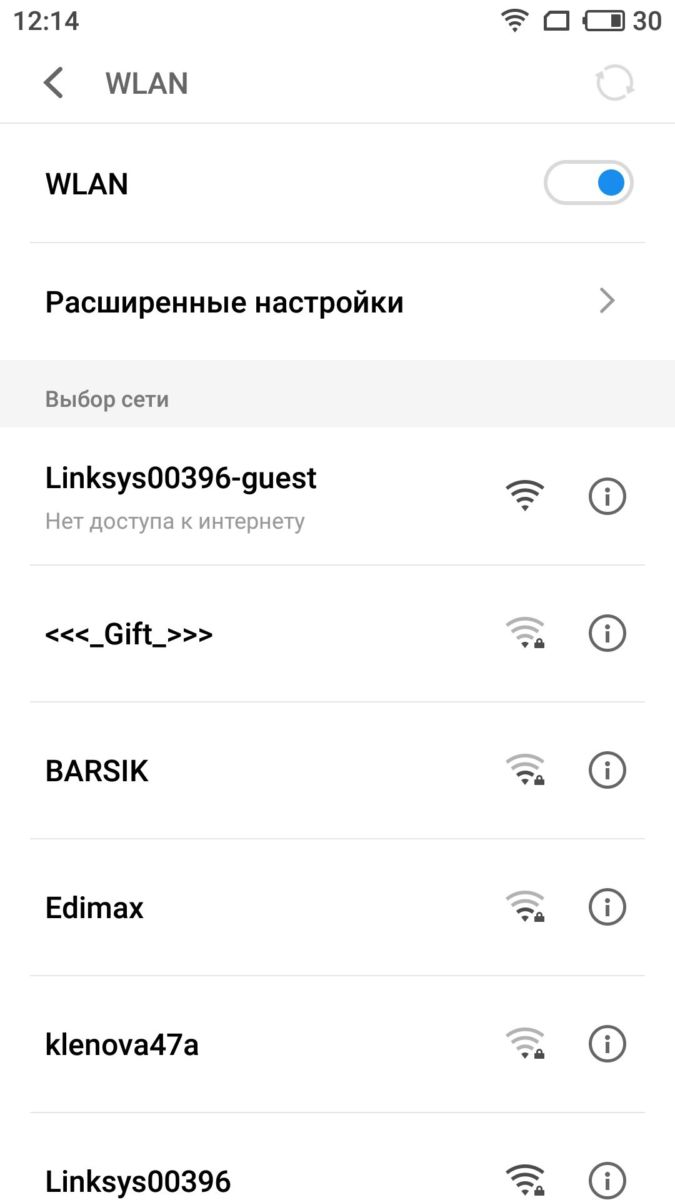The image size is (675, 1200).
Task: Turn off the WLAN switch
Action: (x=588, y=183)
